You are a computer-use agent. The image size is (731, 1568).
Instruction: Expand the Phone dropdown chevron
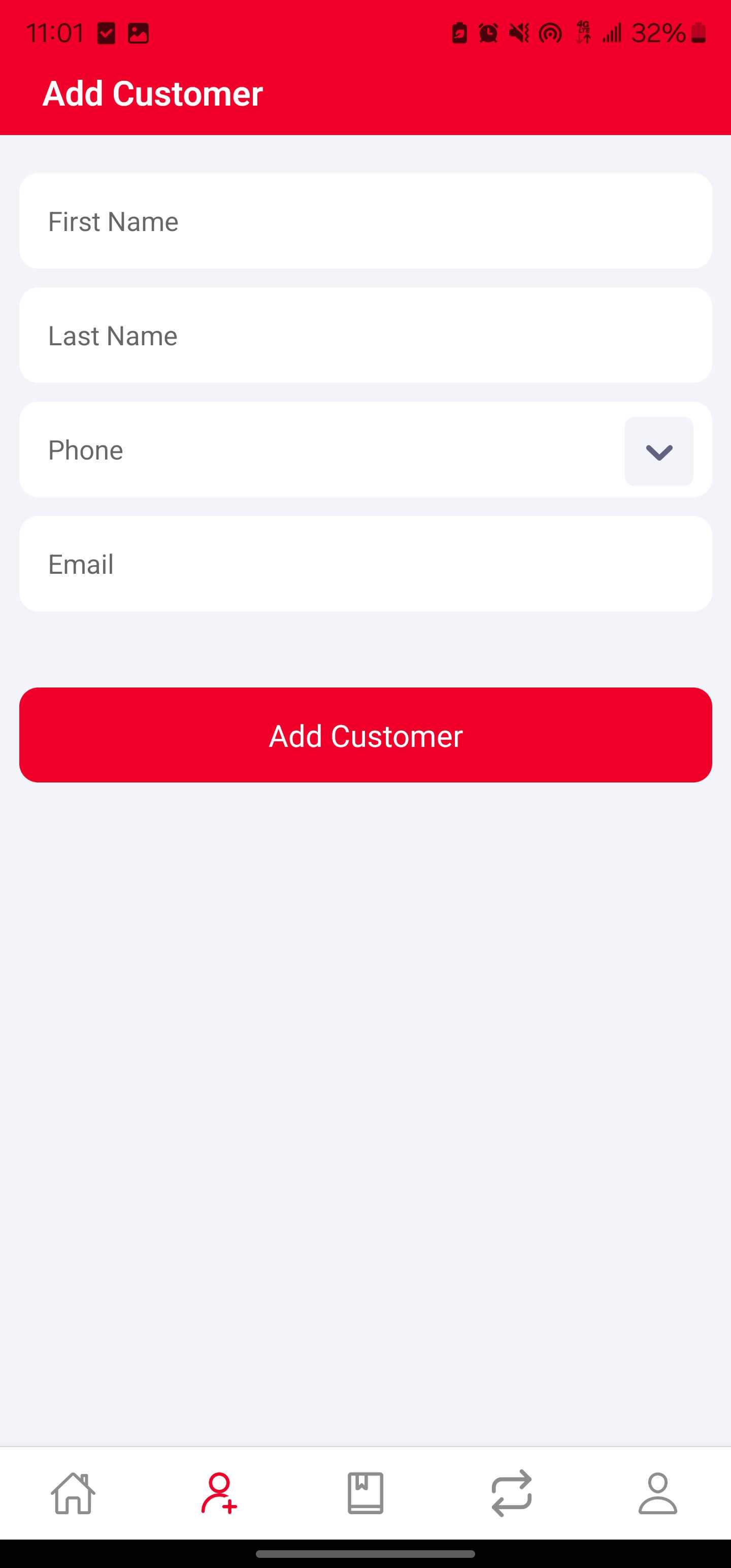pos(658,451)
